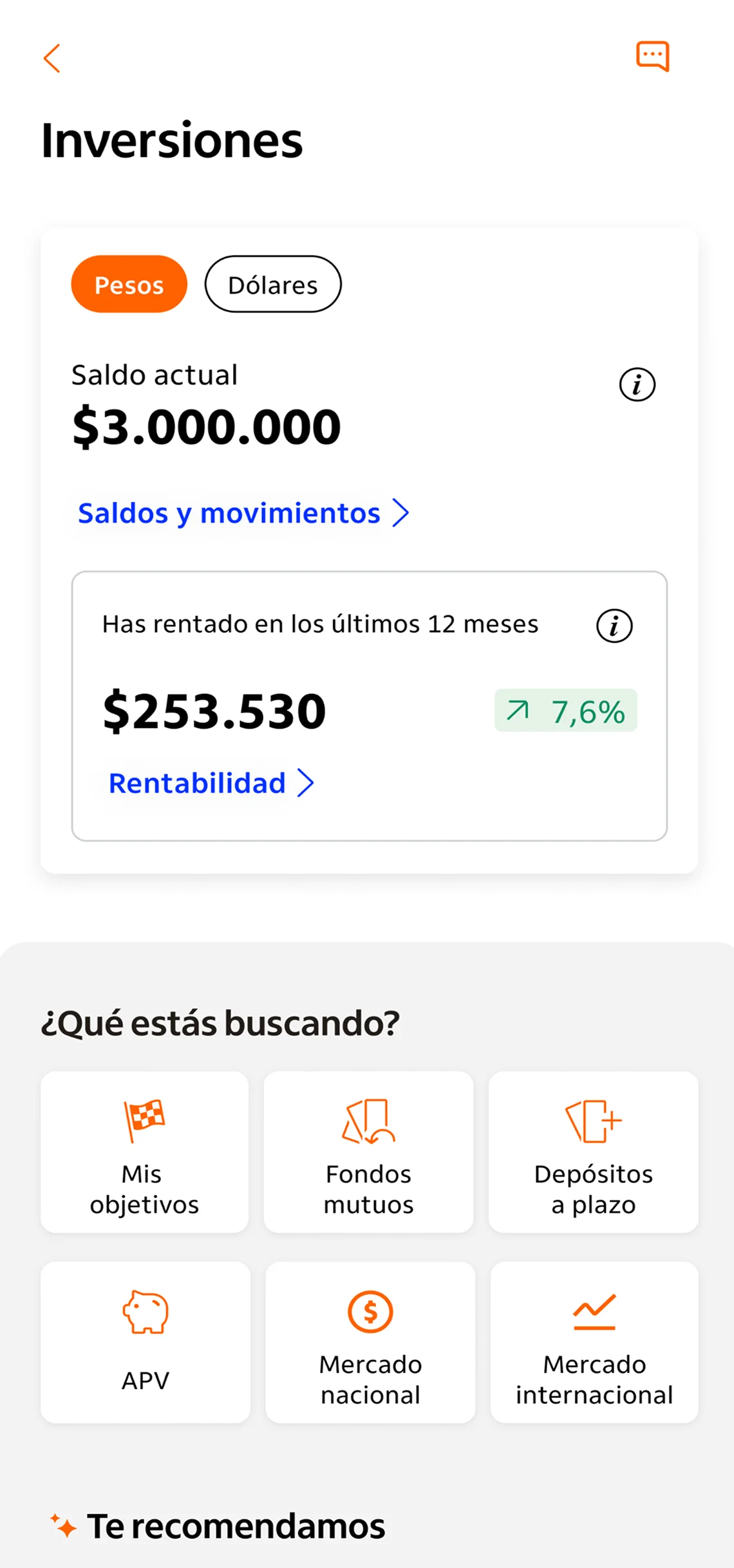Viewport: 734px width, 1568px height.
Task: Show info about the 12-month return
Action: point(614,626)
